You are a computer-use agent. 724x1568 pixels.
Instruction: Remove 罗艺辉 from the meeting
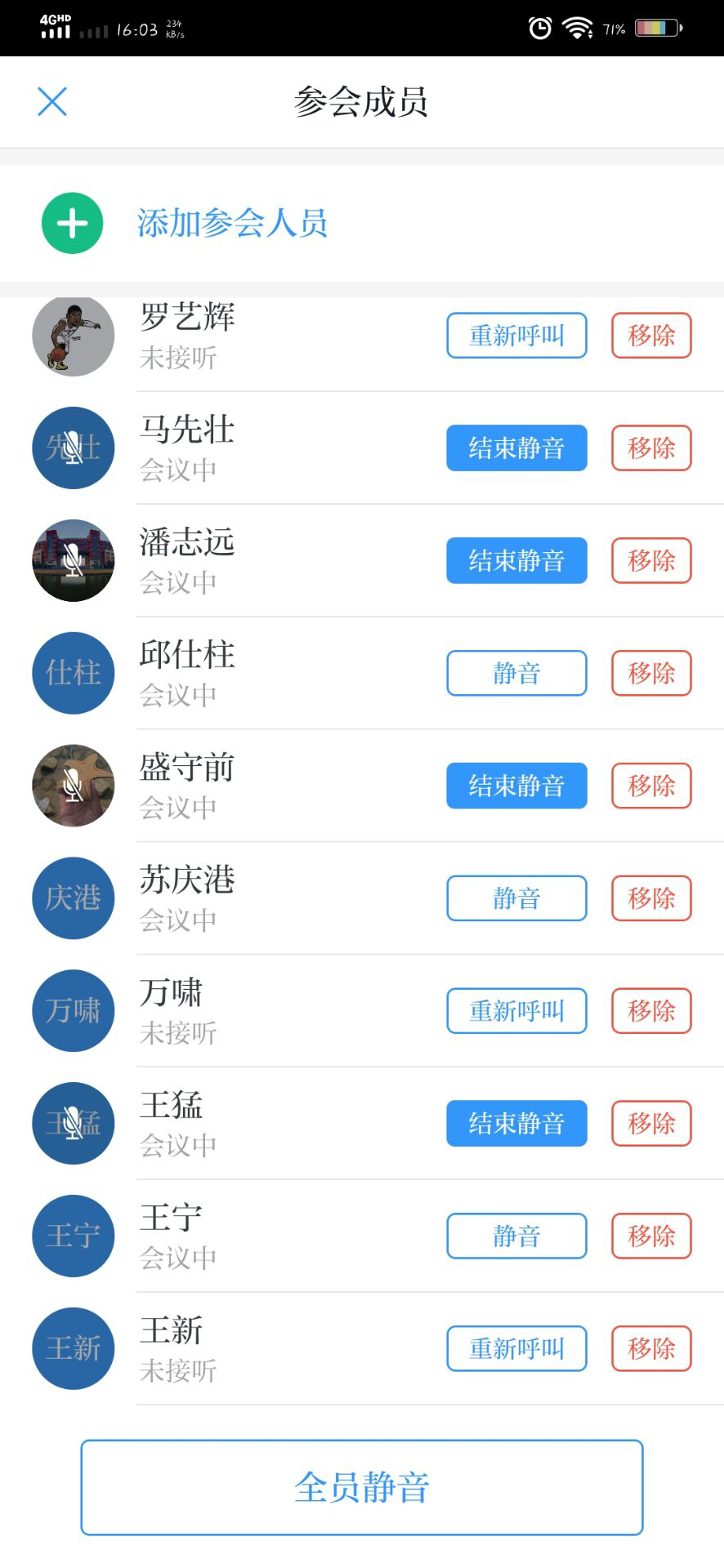click(651, 335)
